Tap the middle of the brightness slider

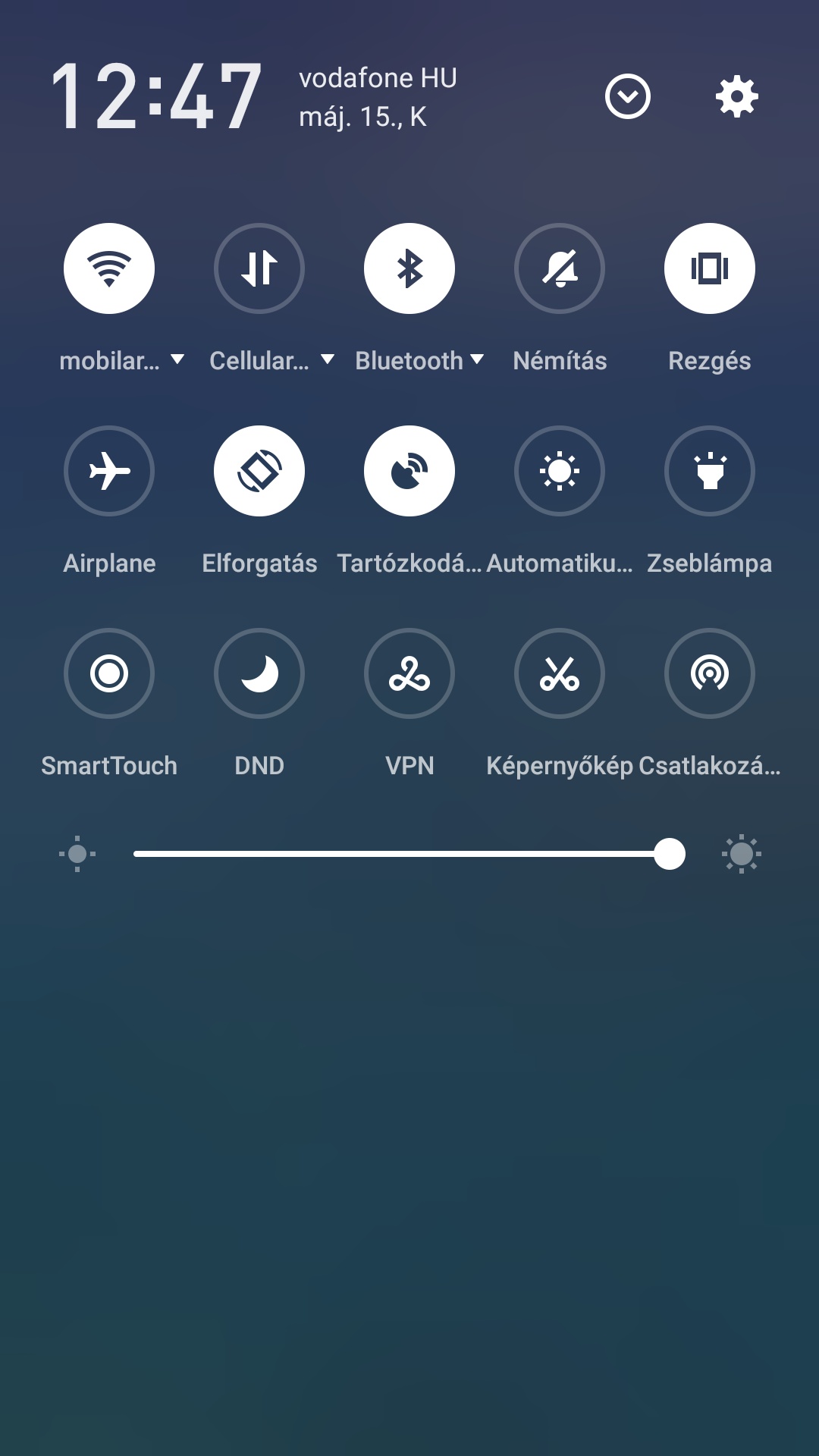[409, 854]
